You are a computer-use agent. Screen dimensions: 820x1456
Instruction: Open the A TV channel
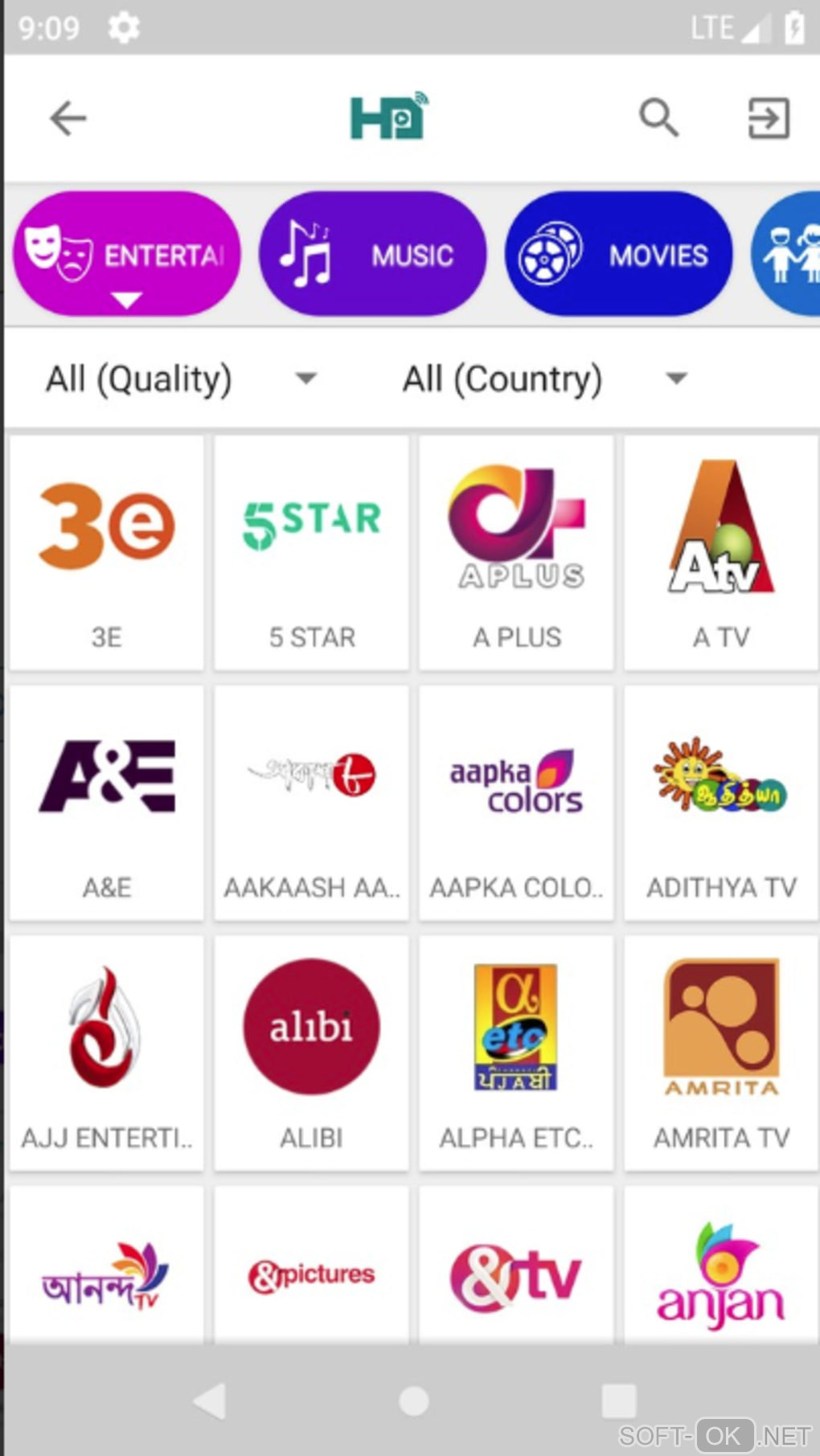point(721,553)
